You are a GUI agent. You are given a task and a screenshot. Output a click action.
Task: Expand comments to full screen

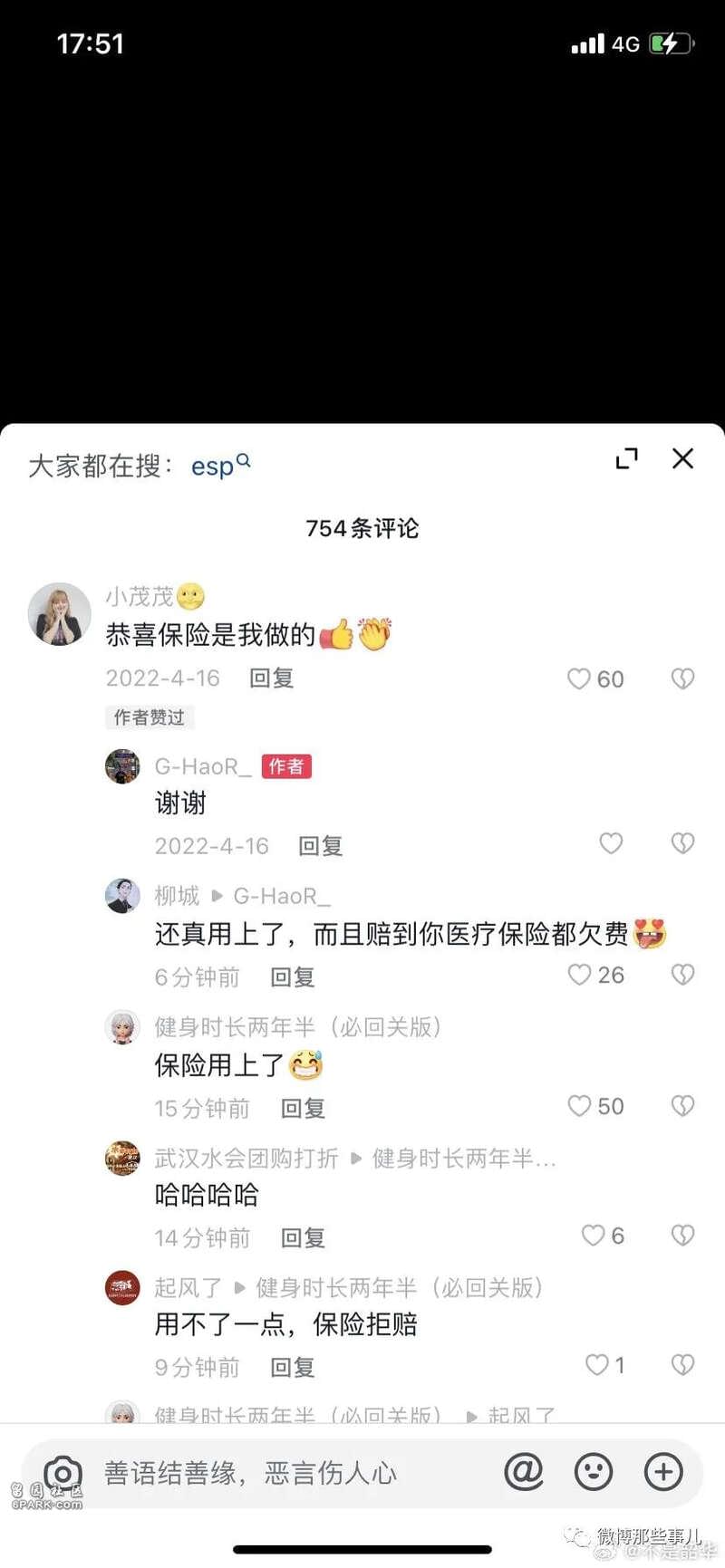[x=626, y=458]
